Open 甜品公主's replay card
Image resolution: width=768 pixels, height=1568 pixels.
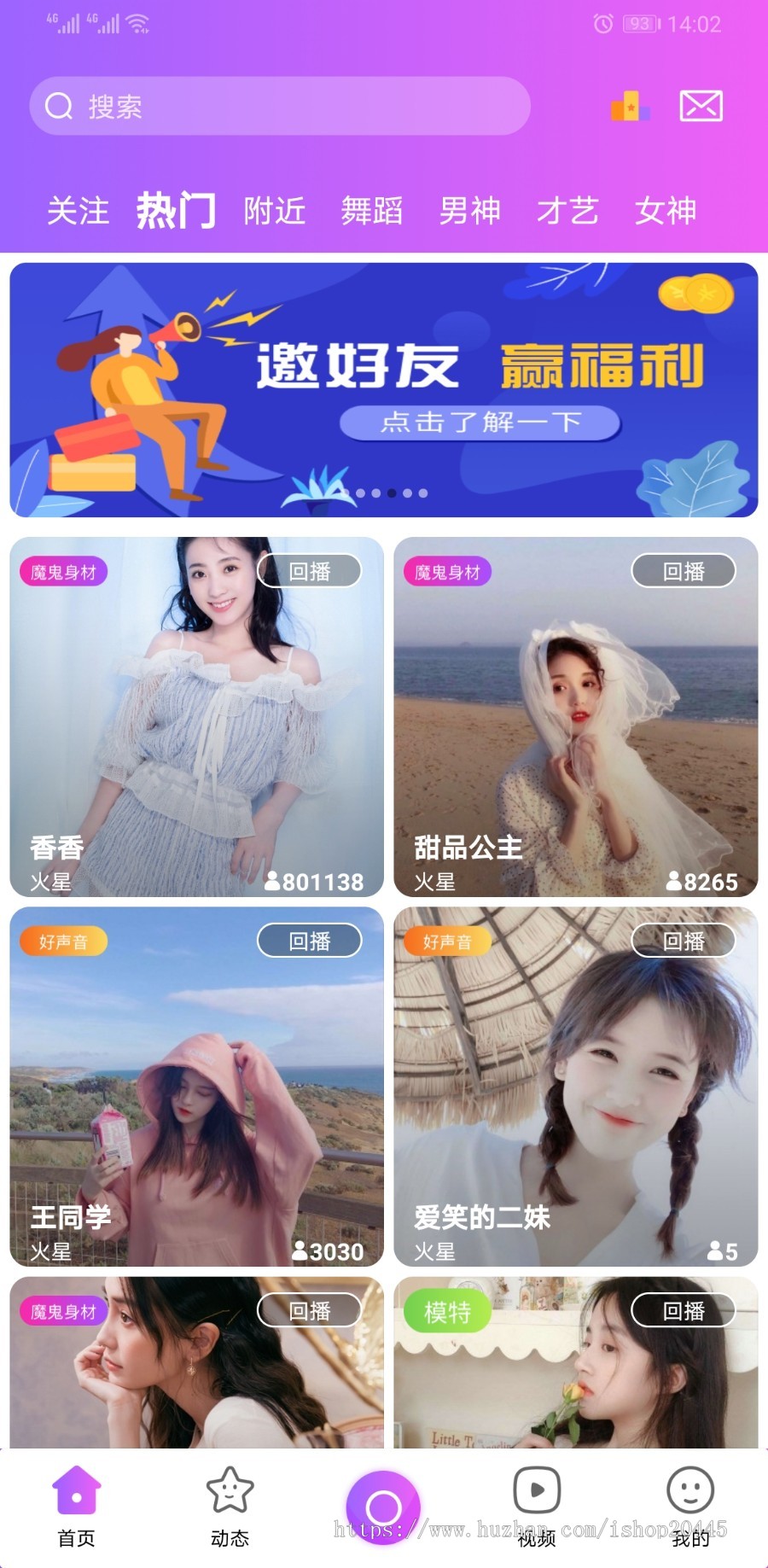coord(576,717)
